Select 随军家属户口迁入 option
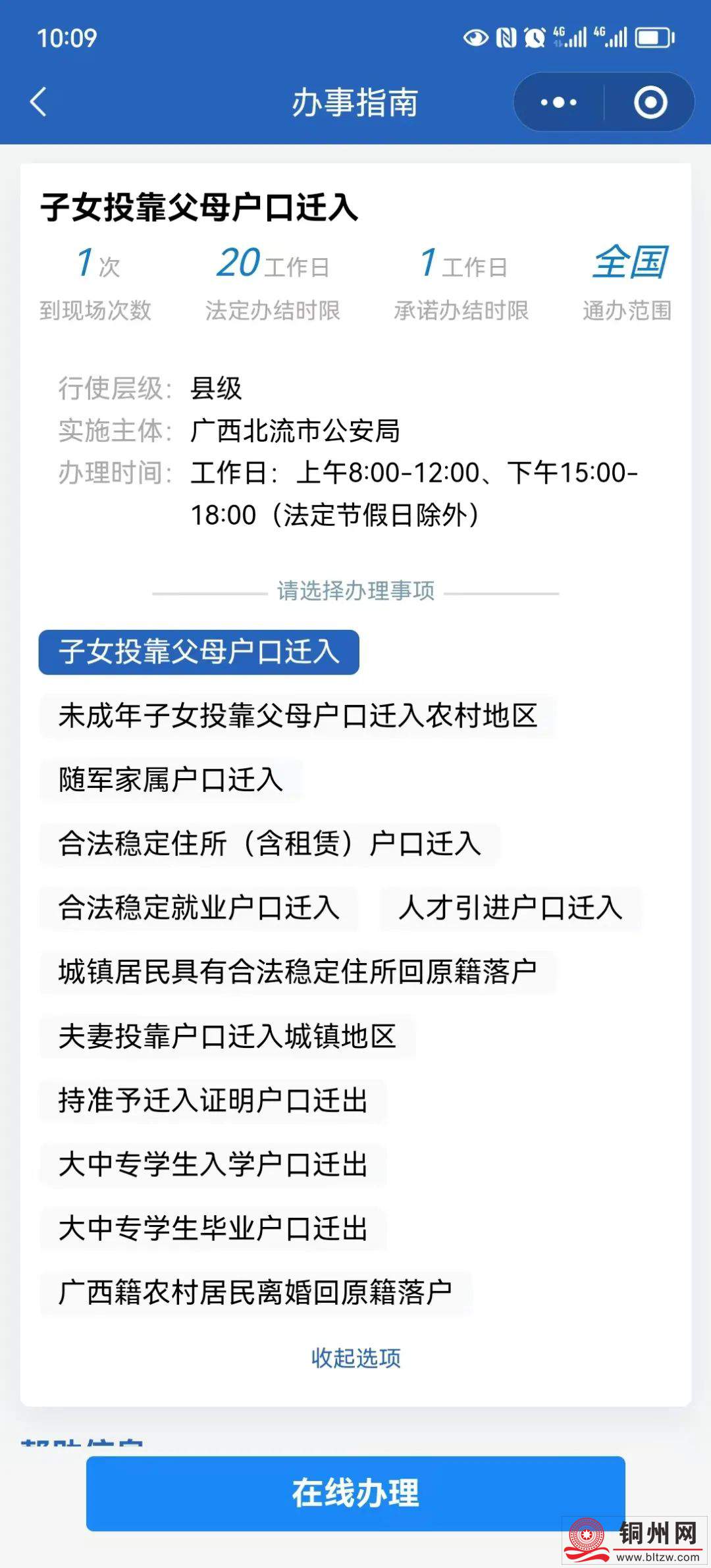Image resolution: width=711 pixels, height=1568 pixels. coord(171,780)
